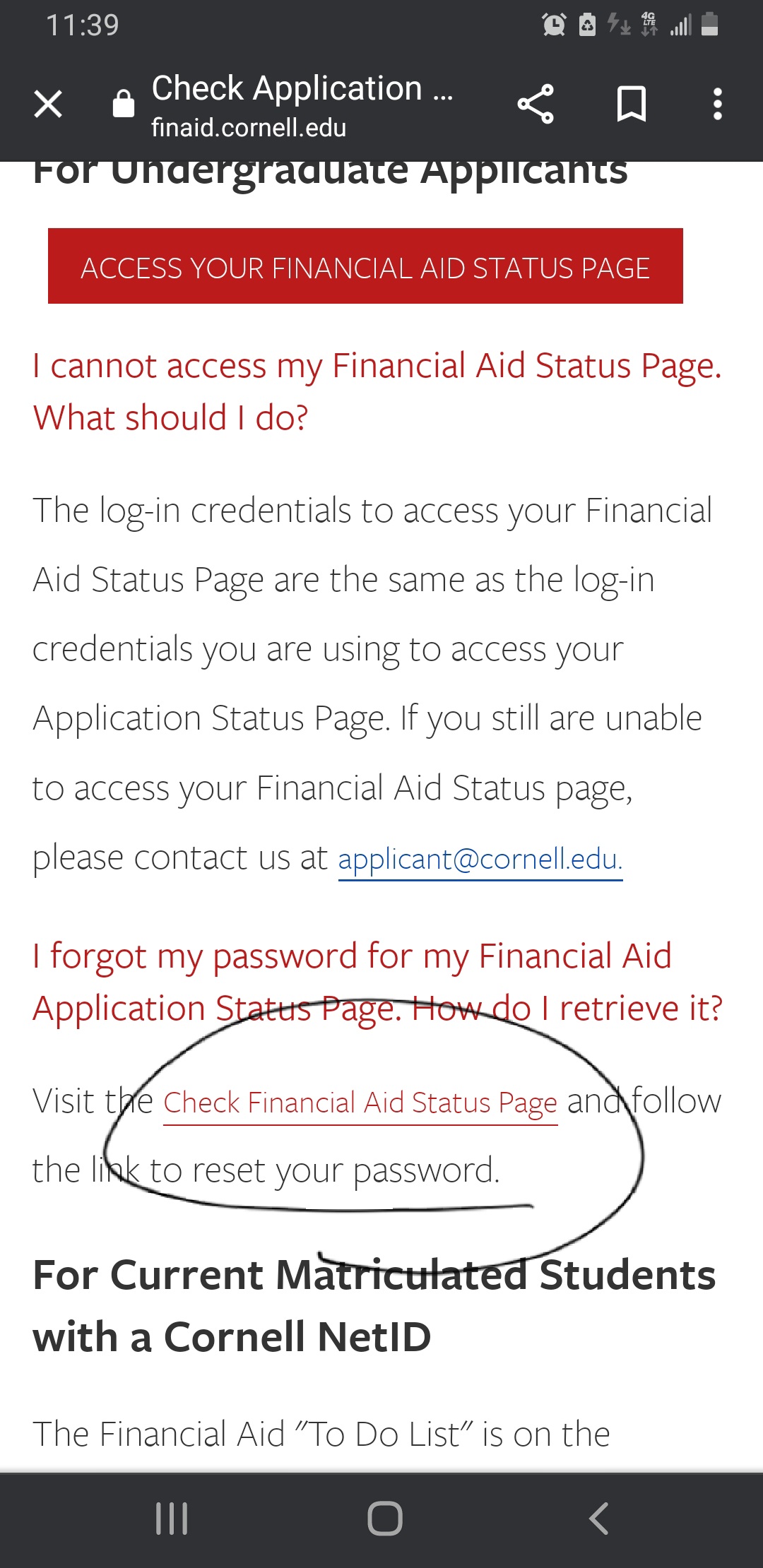Share this page
This screenshot has width=763, height=1568.
click(536, 105)
